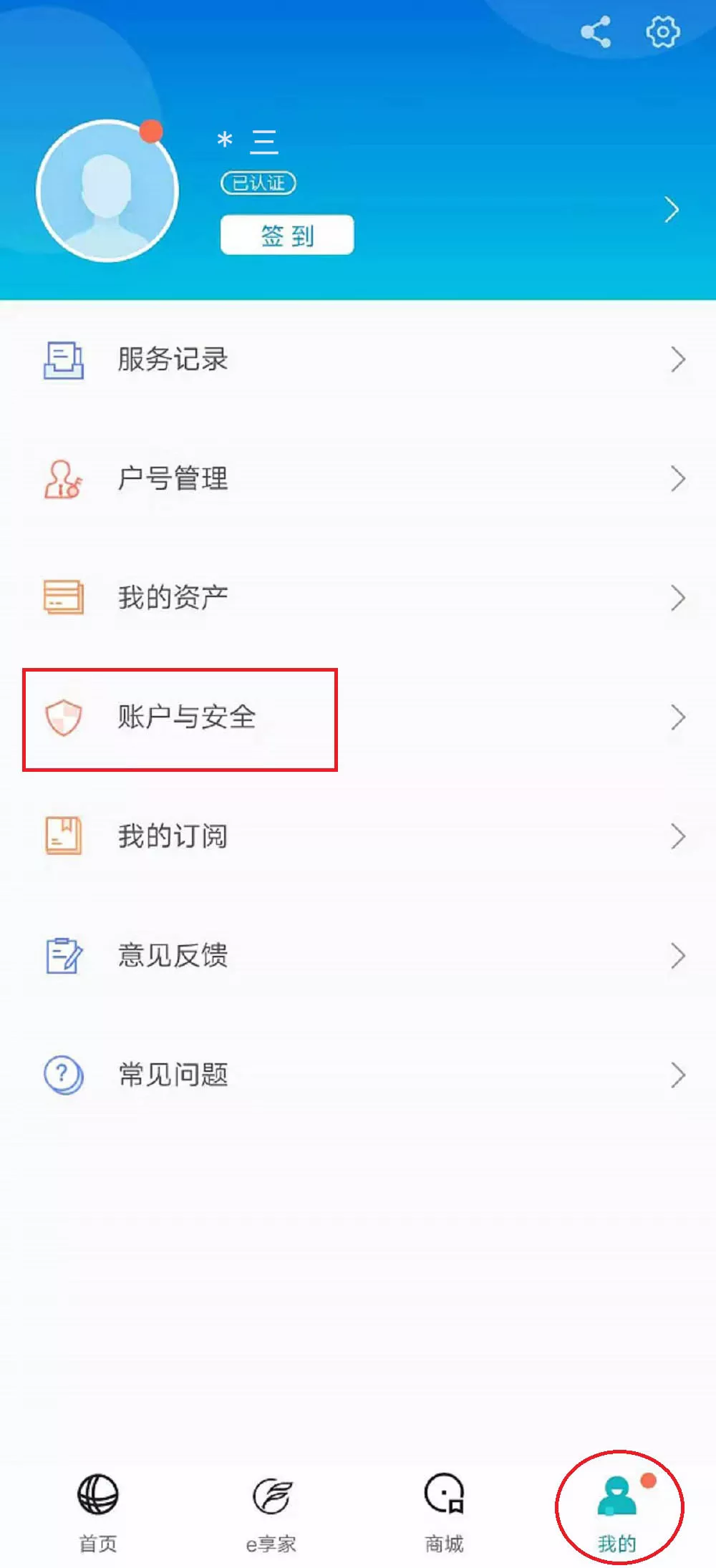Viewport: 716px width, 1568px height.
Task: Tap the profile avatar
Action: click(107, 191)
